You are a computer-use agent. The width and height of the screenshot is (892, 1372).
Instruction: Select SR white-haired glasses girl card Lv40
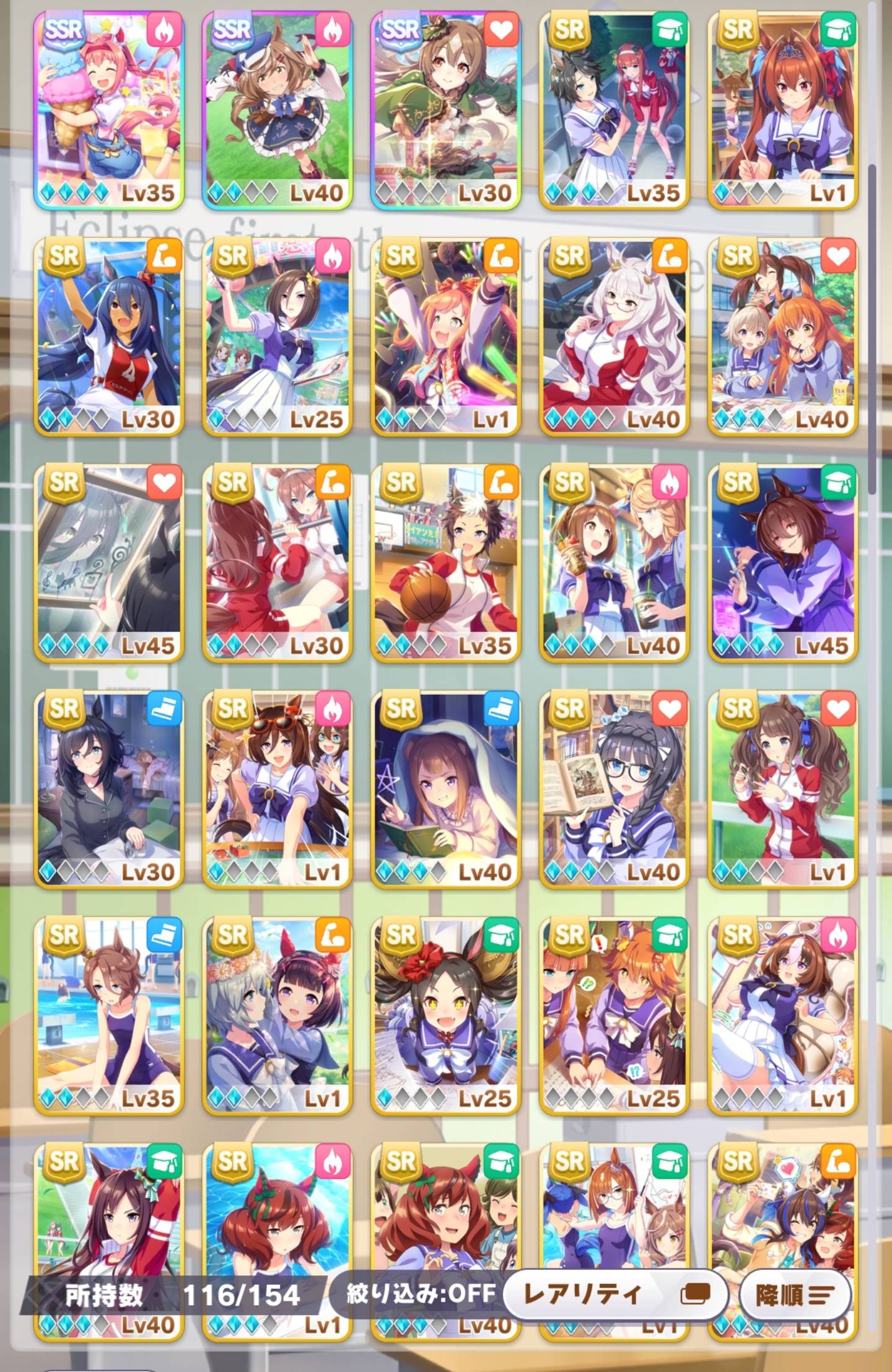tap(614, 336)
